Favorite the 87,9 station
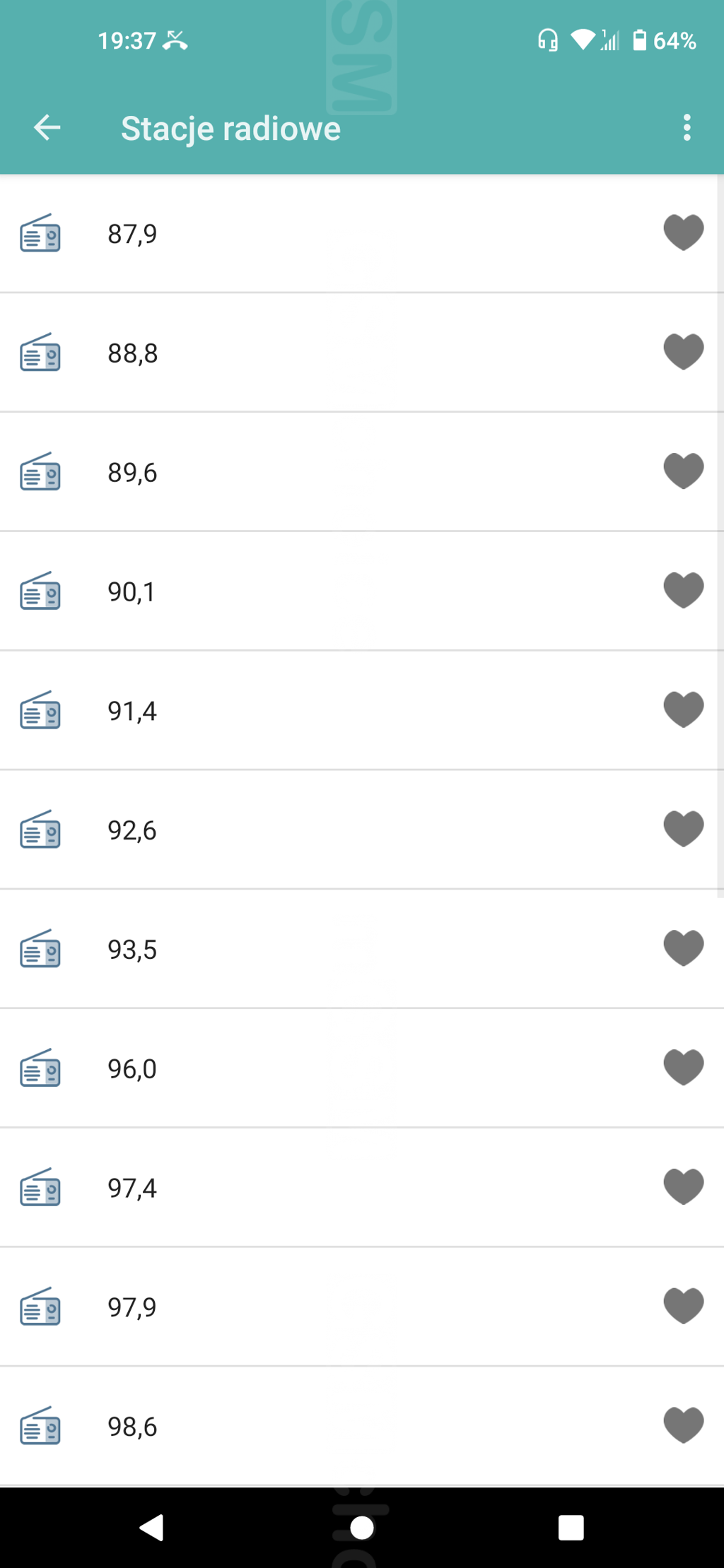Viewport: 724px width, 1568px height. 684,232
